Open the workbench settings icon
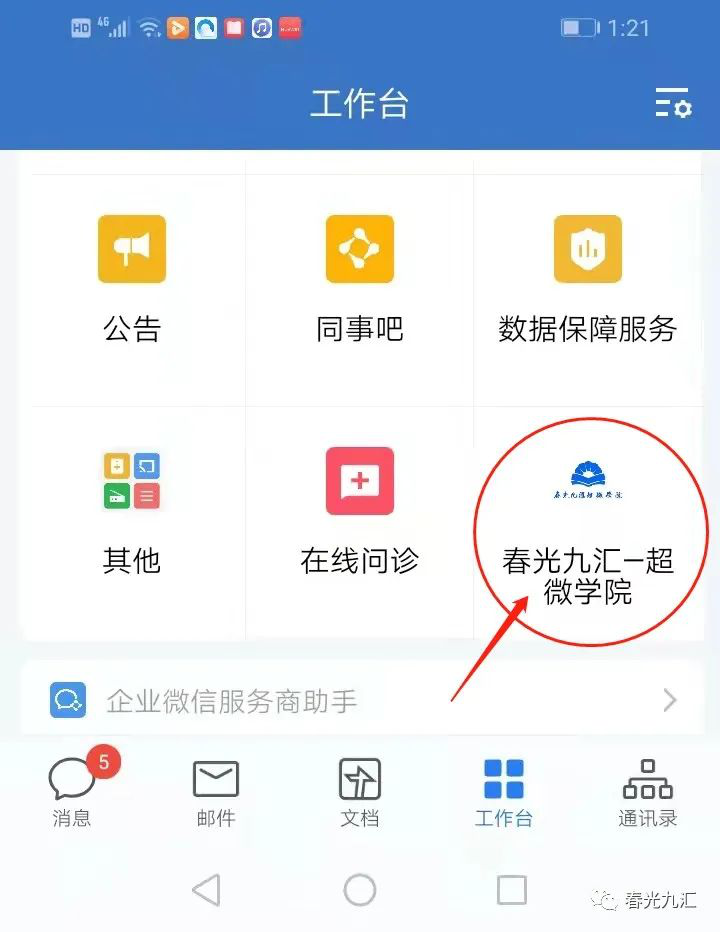 coord(673,103)
